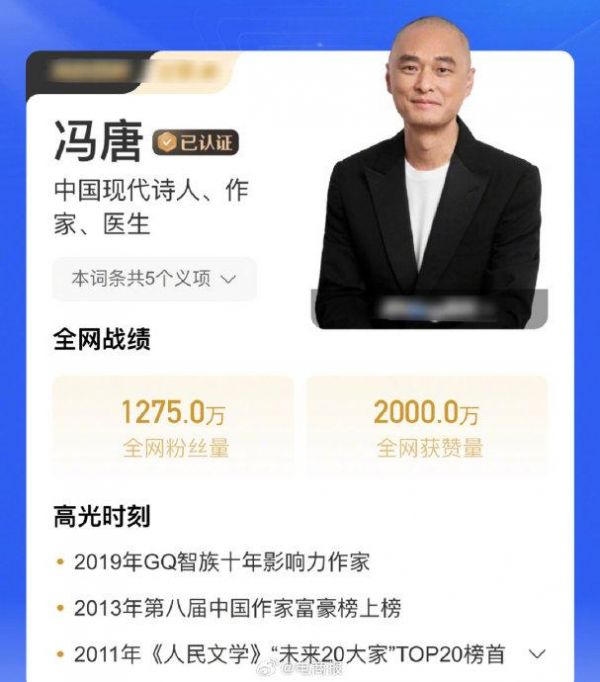Viewport: 600px width, 682px height.
Task: Expand the 本词条共5个义项 dropdown
Action: 154,279
